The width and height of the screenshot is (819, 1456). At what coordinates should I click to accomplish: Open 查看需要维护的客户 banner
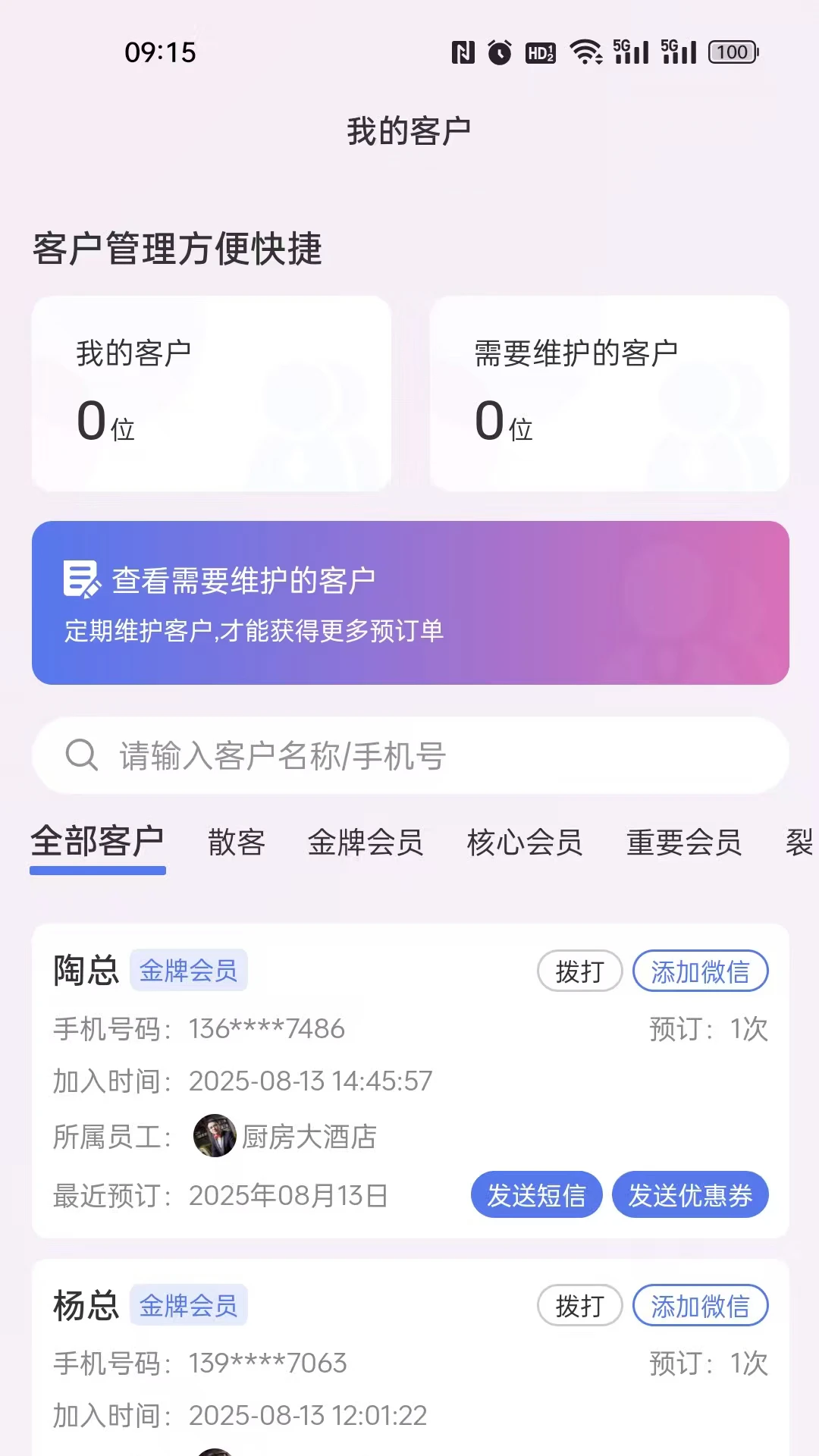[x=409, y=603]
